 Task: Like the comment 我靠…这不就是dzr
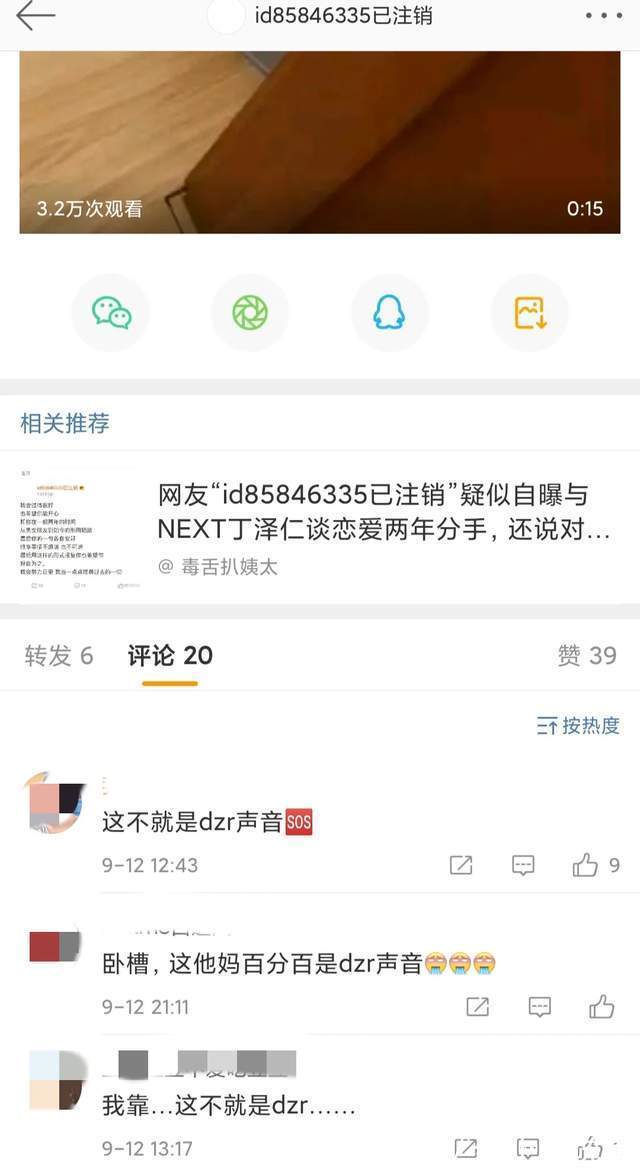click(590, 1149)
